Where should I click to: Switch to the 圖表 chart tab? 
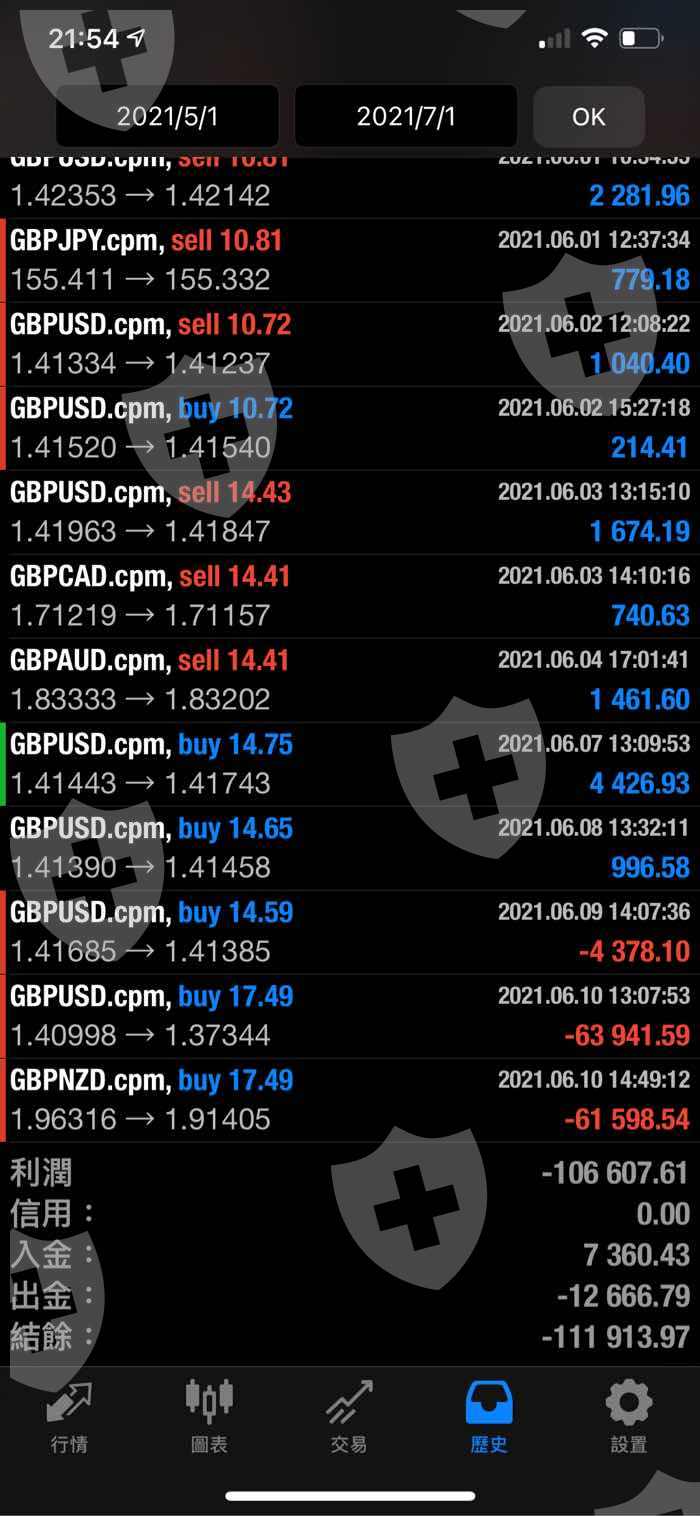209,1417
